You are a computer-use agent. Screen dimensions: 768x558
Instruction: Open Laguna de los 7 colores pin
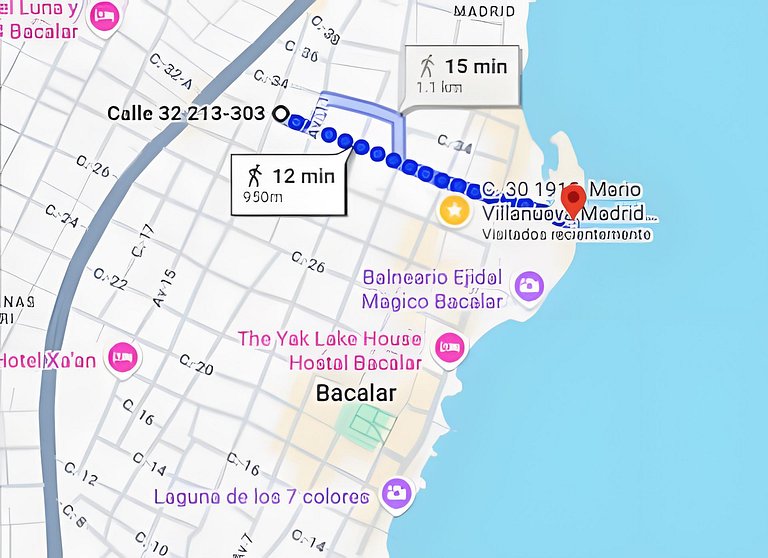398,493
